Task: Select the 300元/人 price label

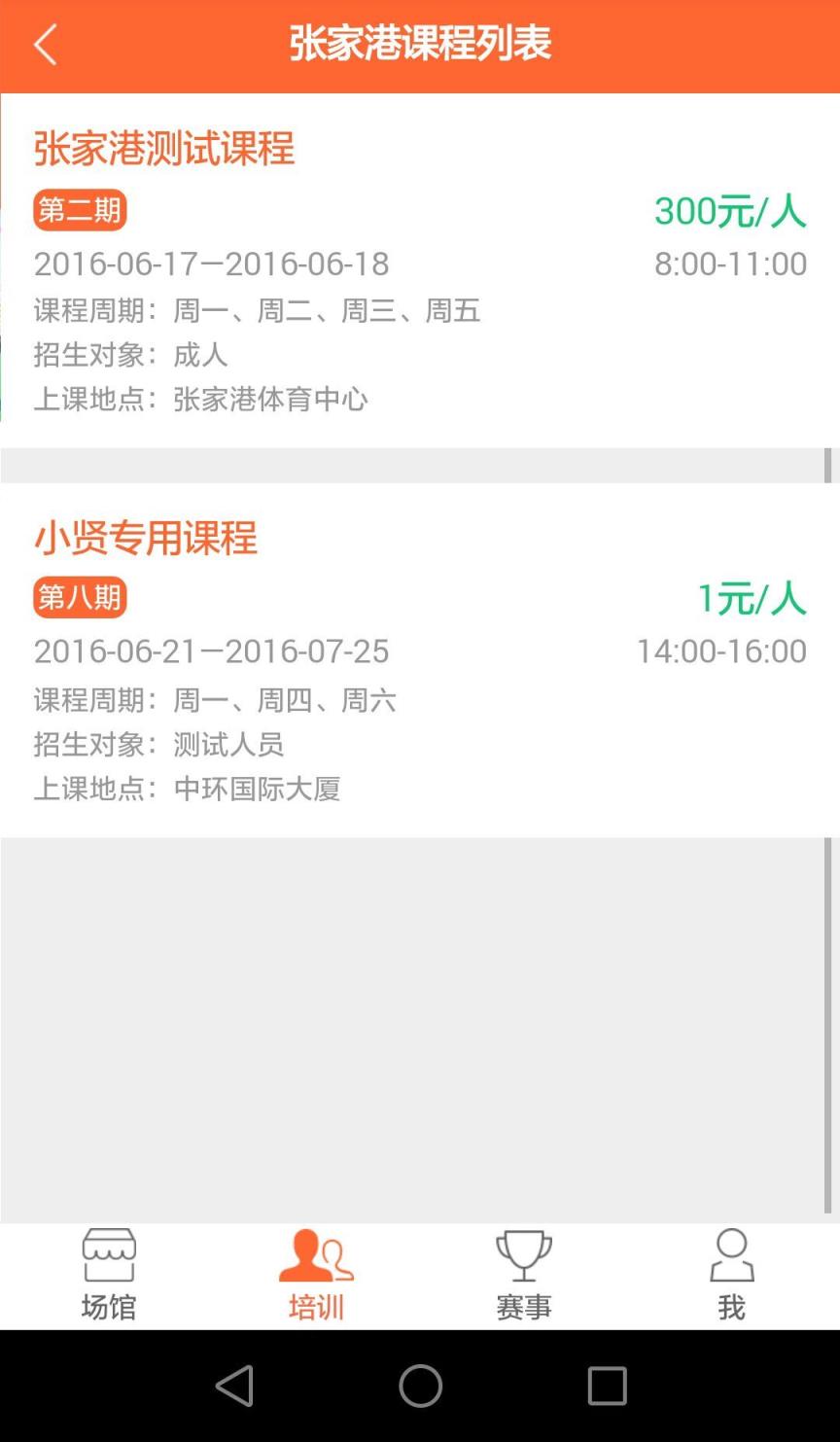Action: [730, 209]
